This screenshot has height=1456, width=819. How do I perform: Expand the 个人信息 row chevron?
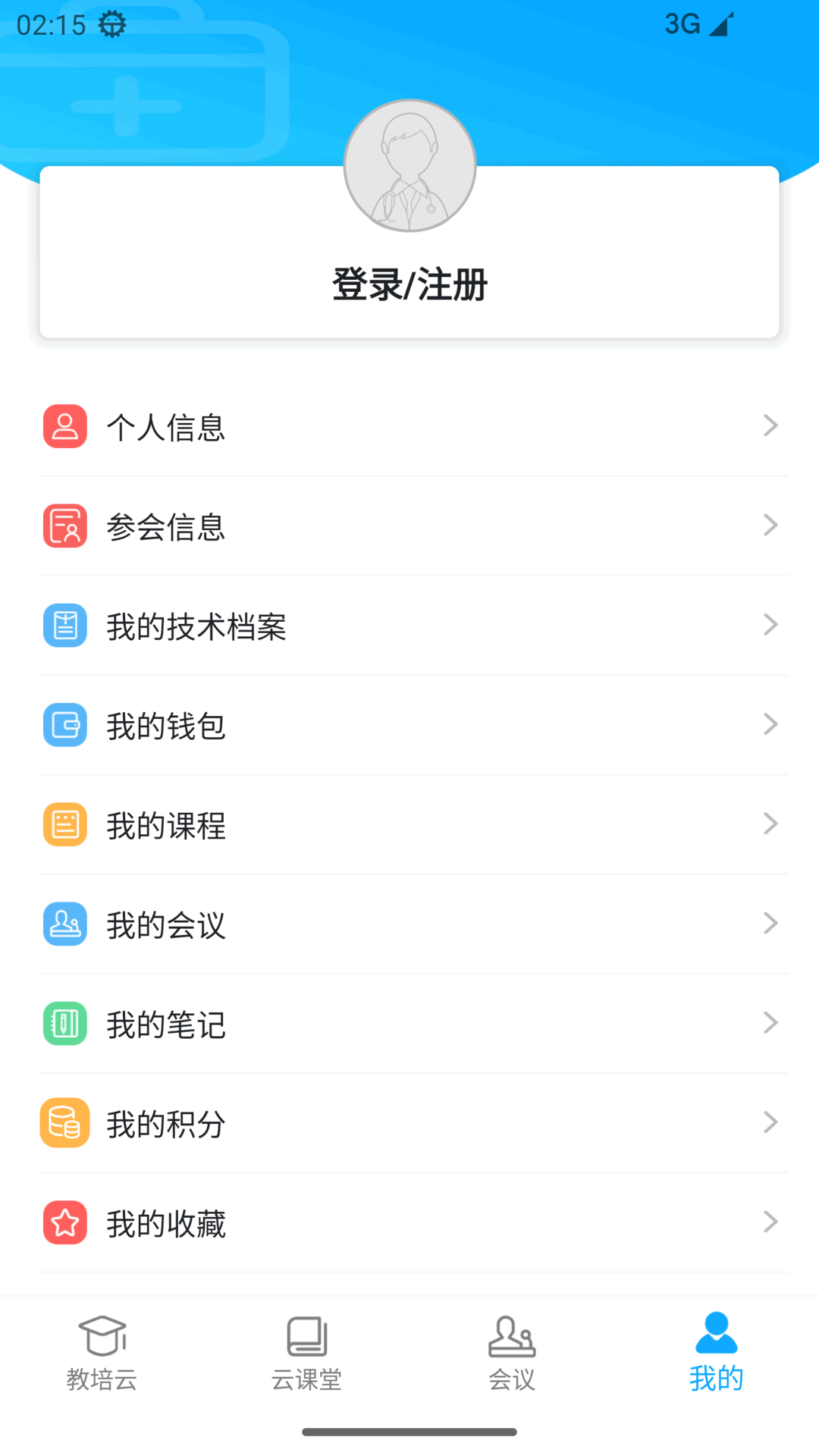(x=771, y=426)
